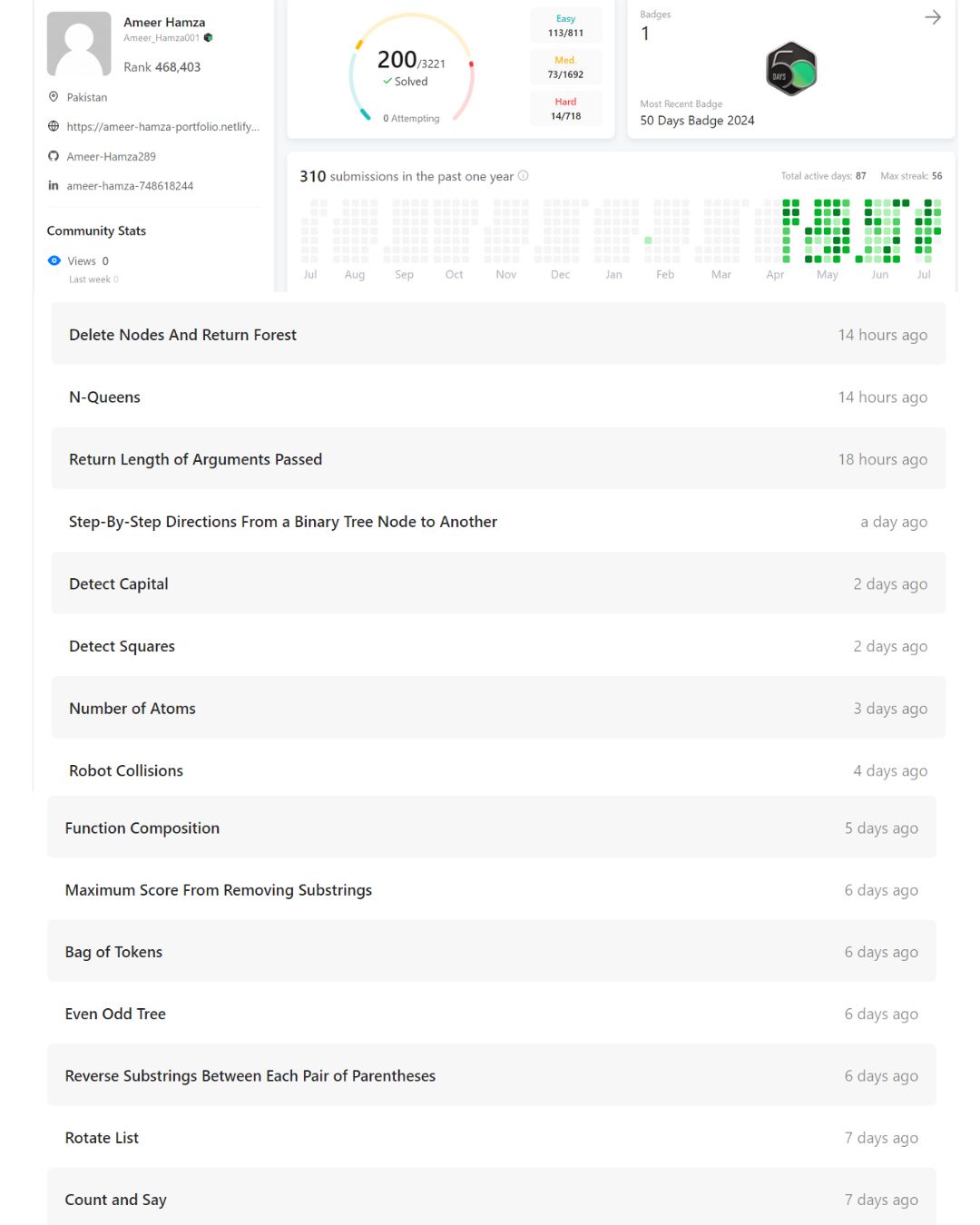Open Reverse Substrings Between Each Pair of Parentheses
This screenshot has height=1225, width=980.
[250, 1075]
